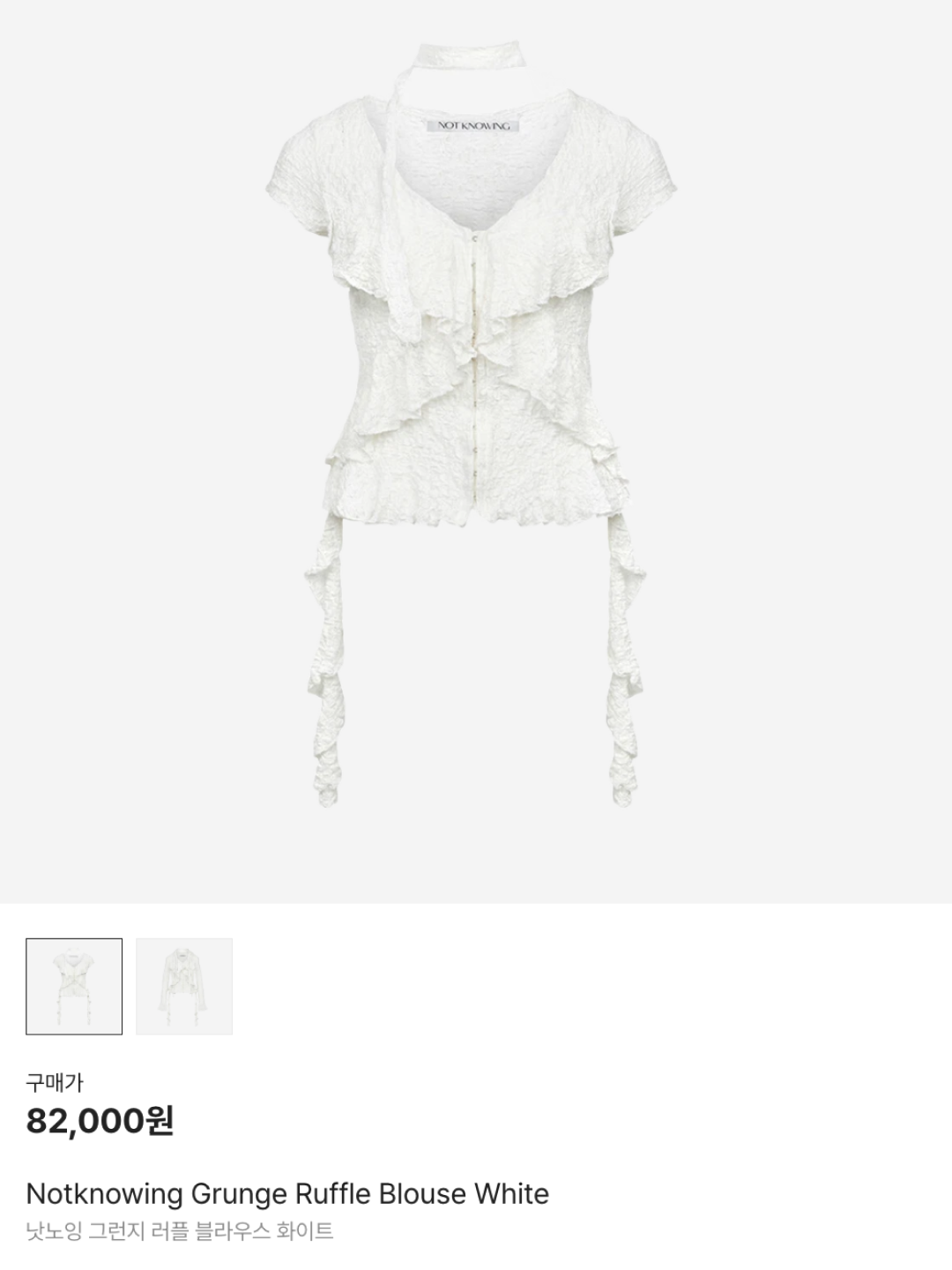The width and height of the screenshot is (952, 1270).
Task: Click the NOT KNOWING brand tag on blouse
Action: click(x=473, y=125)
